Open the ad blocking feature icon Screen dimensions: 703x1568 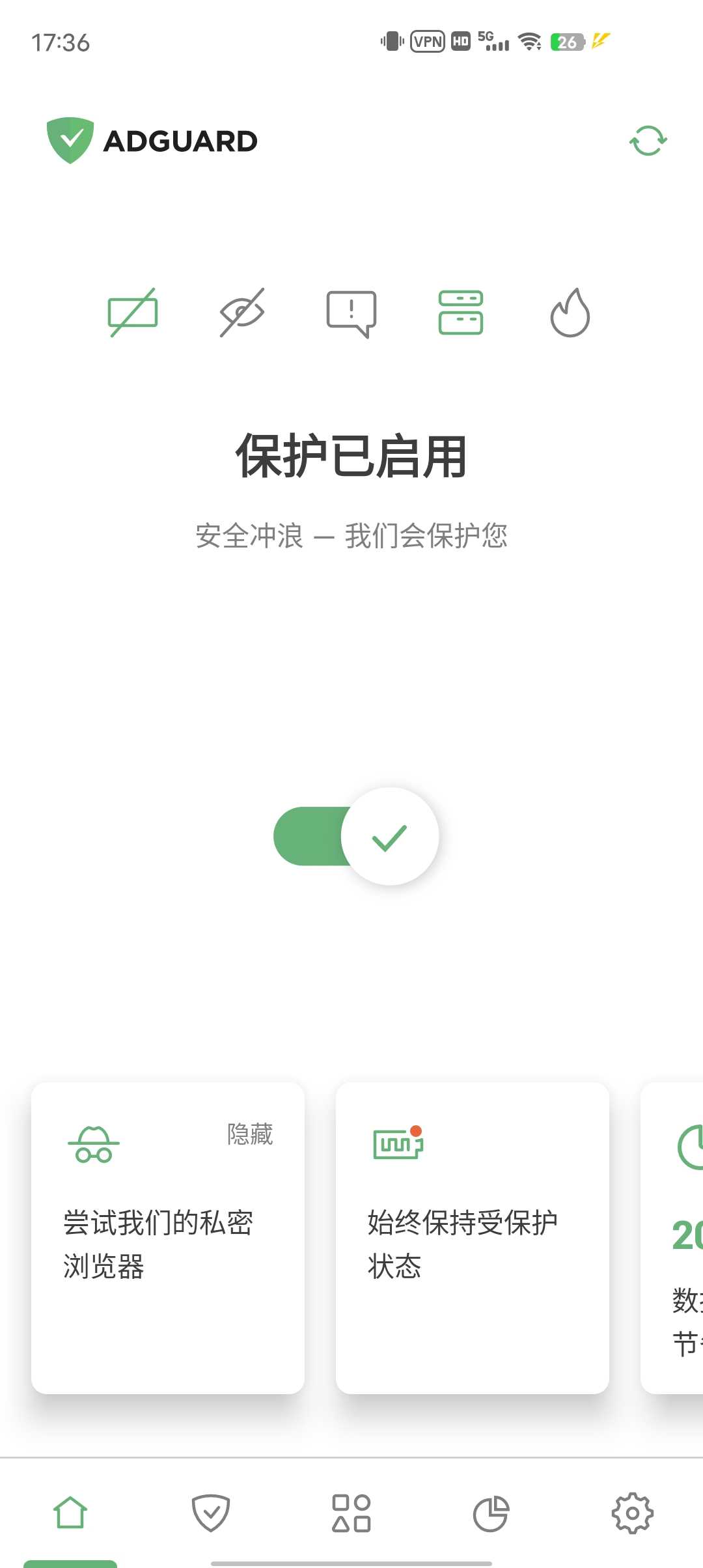point(133,313)
